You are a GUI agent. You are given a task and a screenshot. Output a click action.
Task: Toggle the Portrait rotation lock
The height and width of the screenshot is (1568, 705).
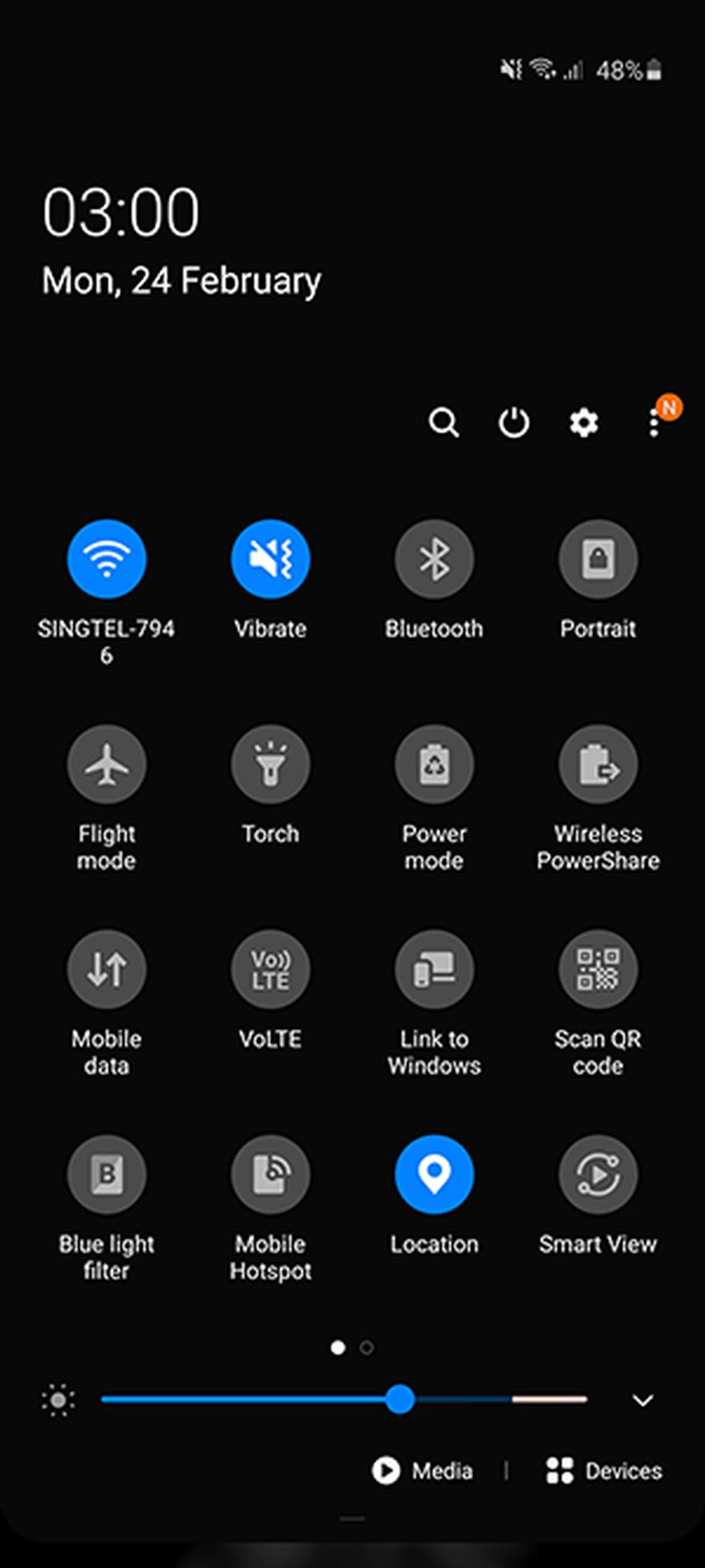(x=598, y=559)
